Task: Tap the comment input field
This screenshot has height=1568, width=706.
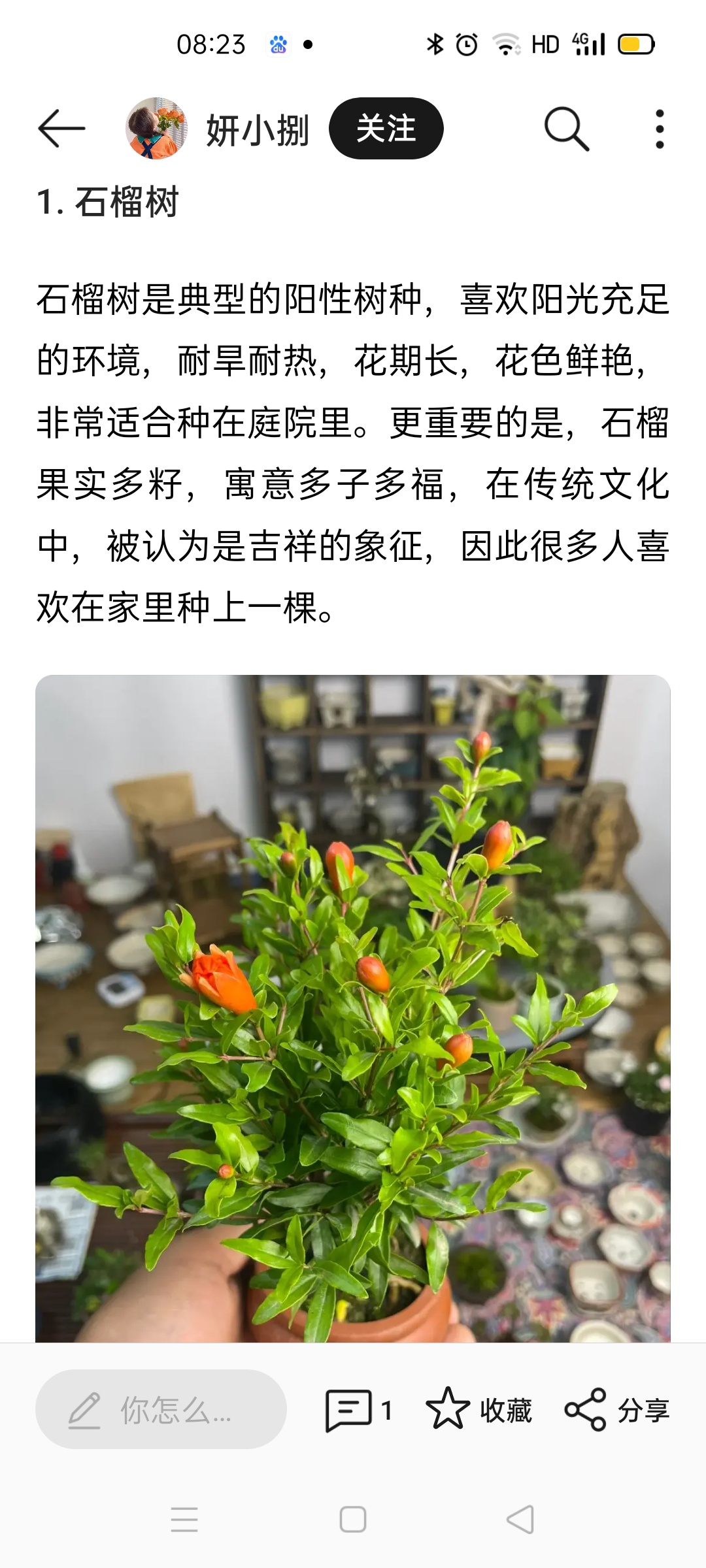Action: [x=161, y=1410]
